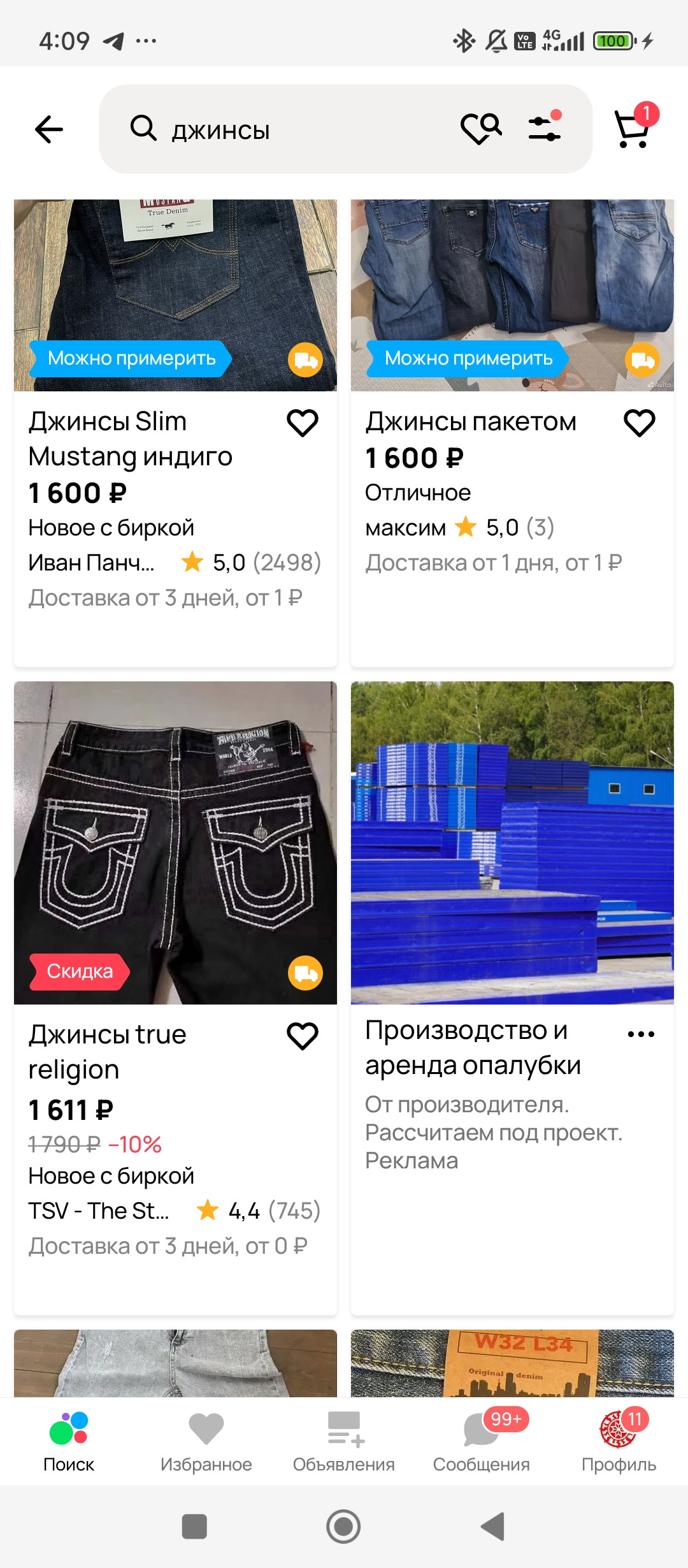
Task: Switch to the Избранное tab
Action: point(206,1442)
